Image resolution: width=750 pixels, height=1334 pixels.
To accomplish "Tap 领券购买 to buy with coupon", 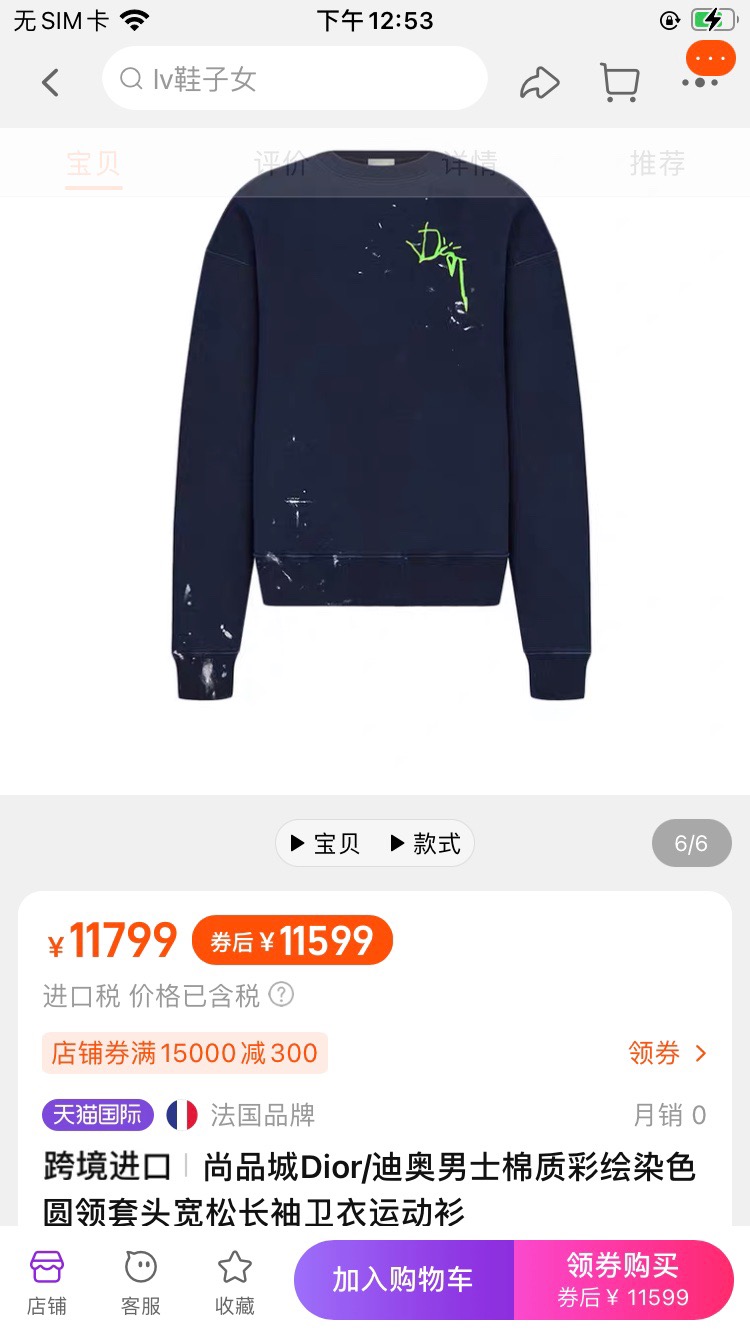I will pos(623,1280).
